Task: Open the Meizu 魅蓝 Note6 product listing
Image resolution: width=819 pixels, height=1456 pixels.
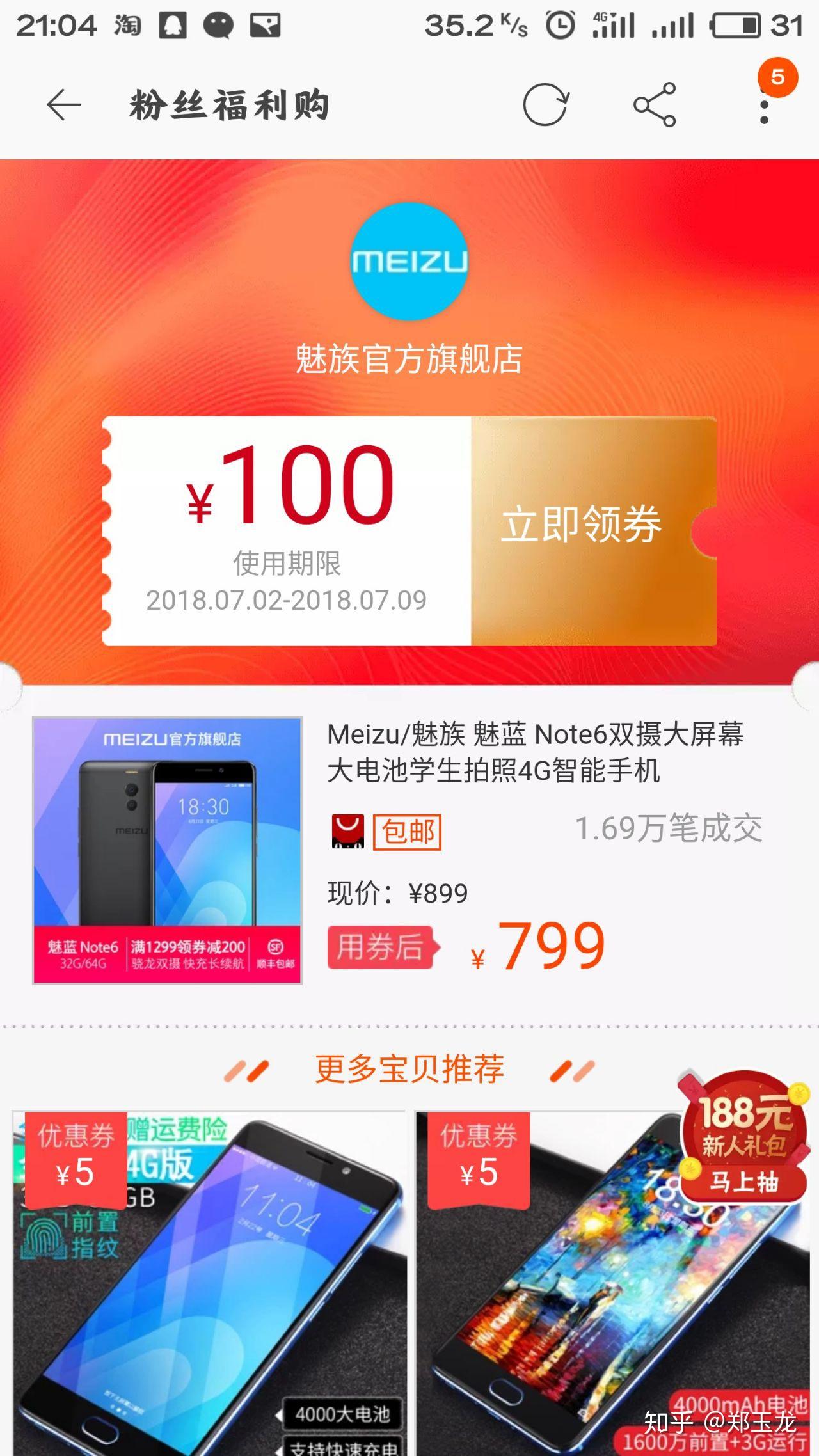Action: (409, 851)
